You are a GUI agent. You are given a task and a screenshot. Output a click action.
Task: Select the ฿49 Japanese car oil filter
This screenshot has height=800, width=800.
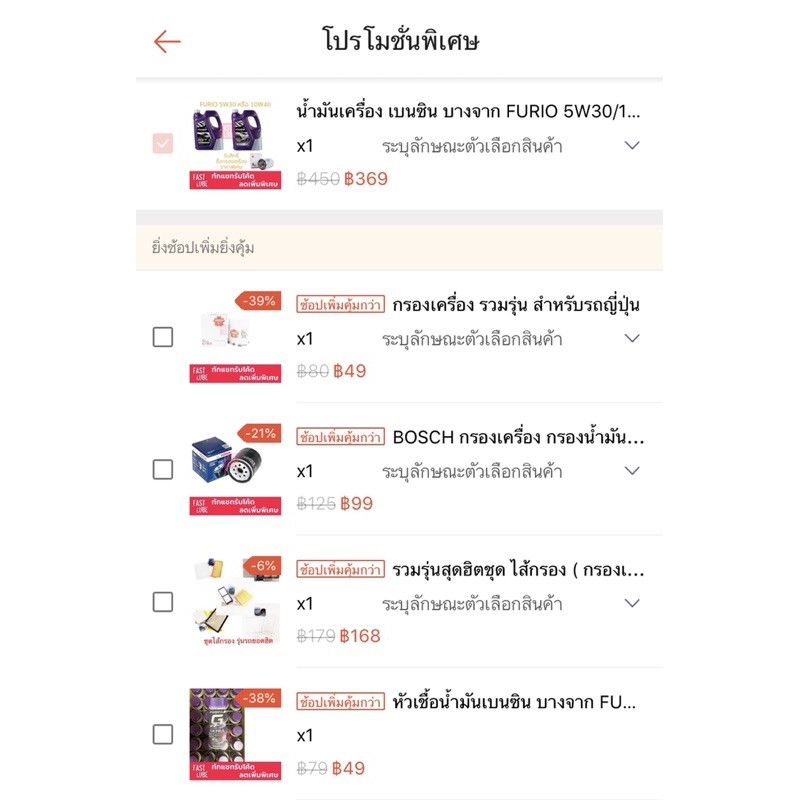pyautogui.click(x=163, y=337)
